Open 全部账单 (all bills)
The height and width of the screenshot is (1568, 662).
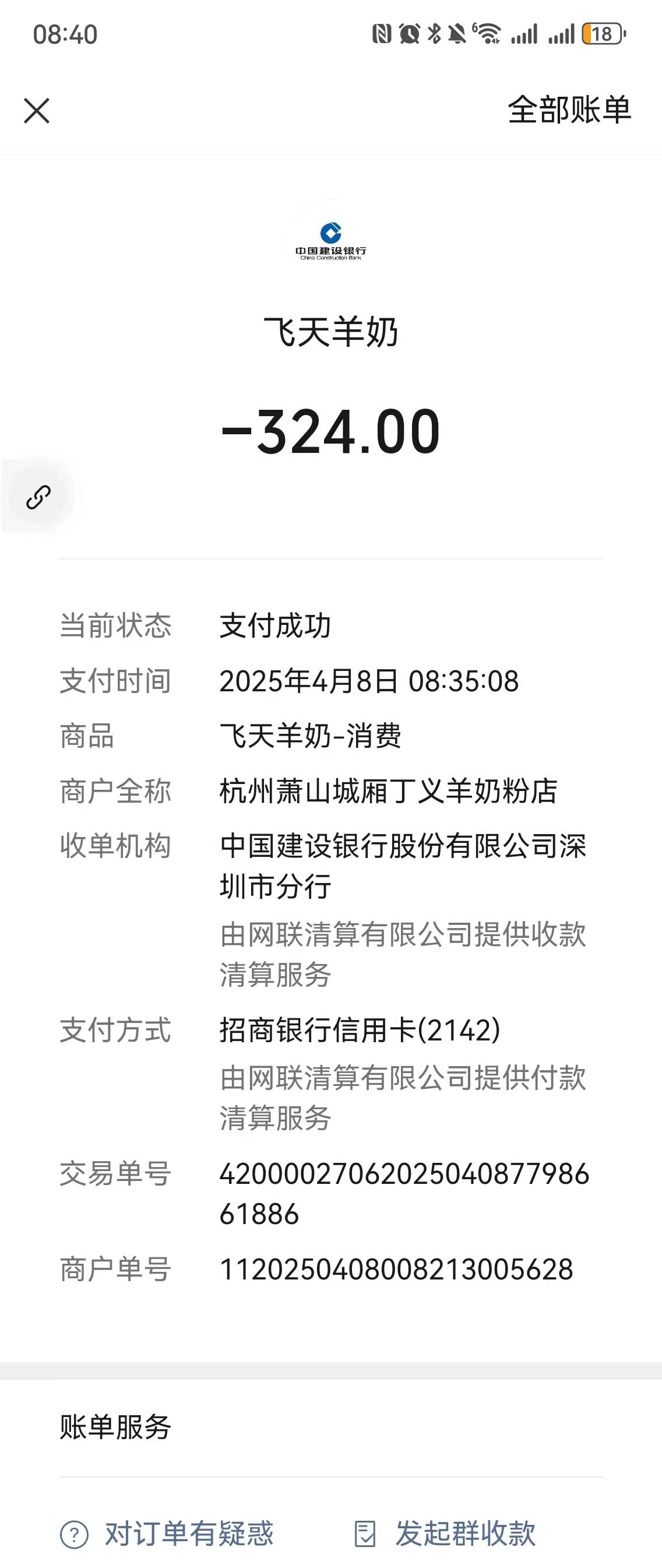(569, 110)
